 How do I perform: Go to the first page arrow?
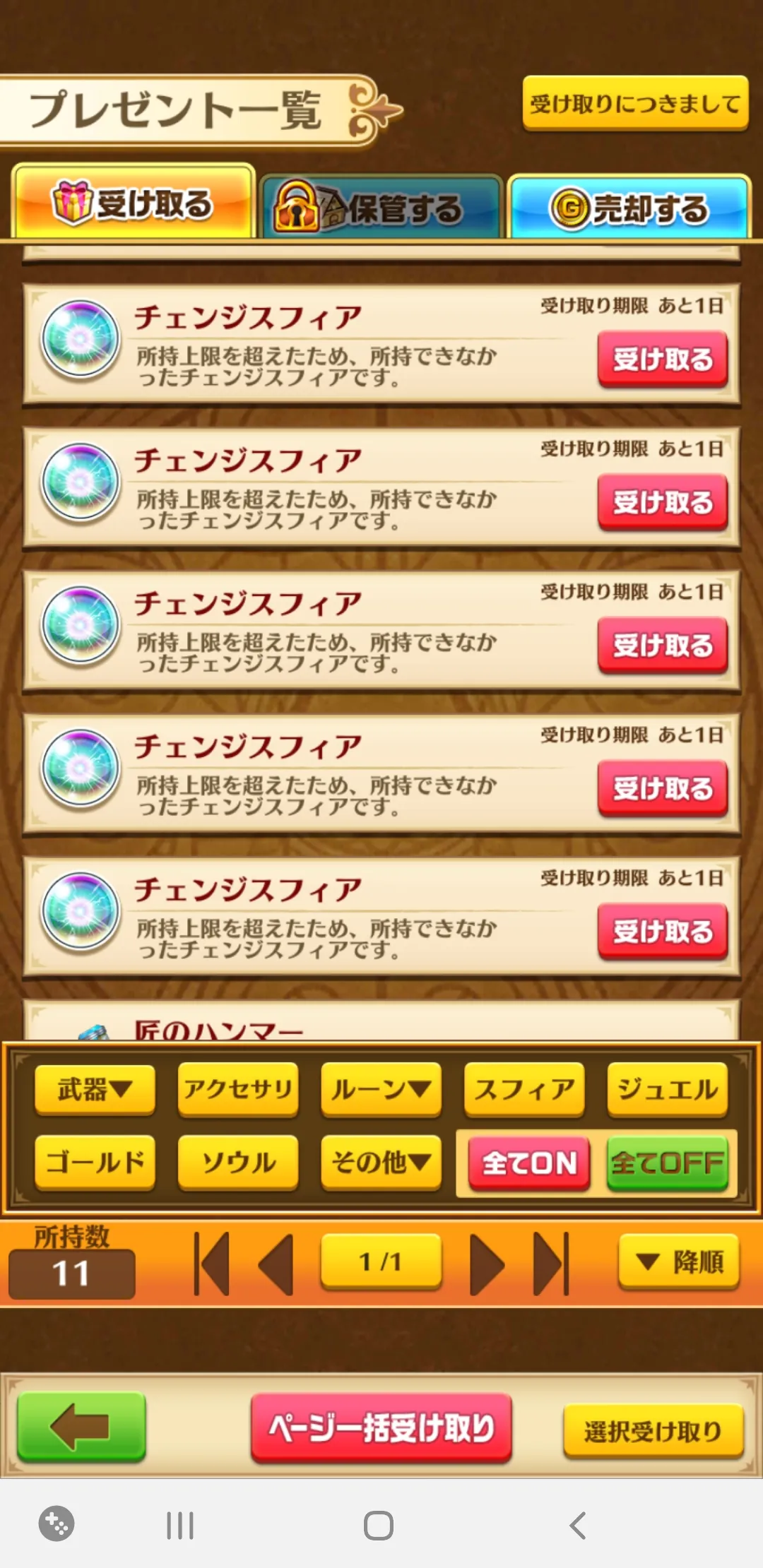[211, 1264]
